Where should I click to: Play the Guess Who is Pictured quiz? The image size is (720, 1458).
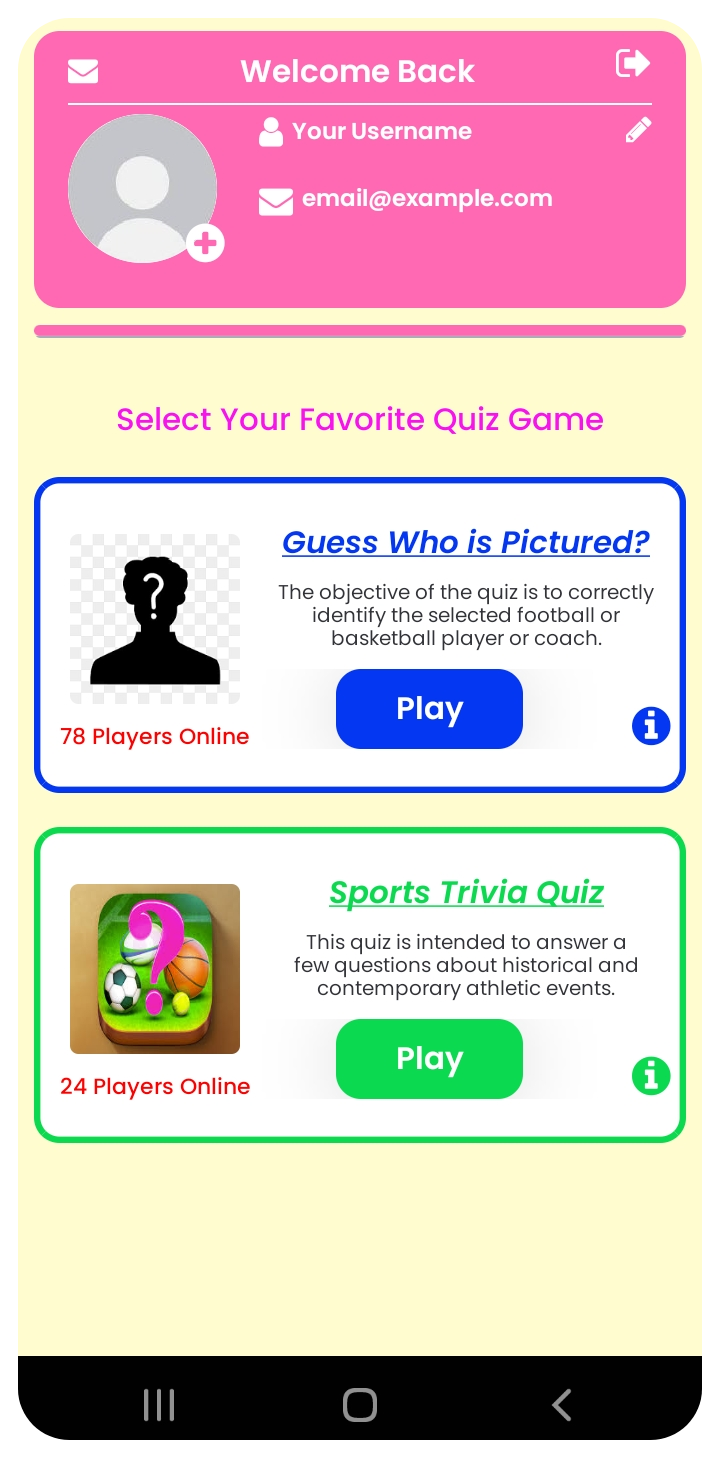(429, 709)
